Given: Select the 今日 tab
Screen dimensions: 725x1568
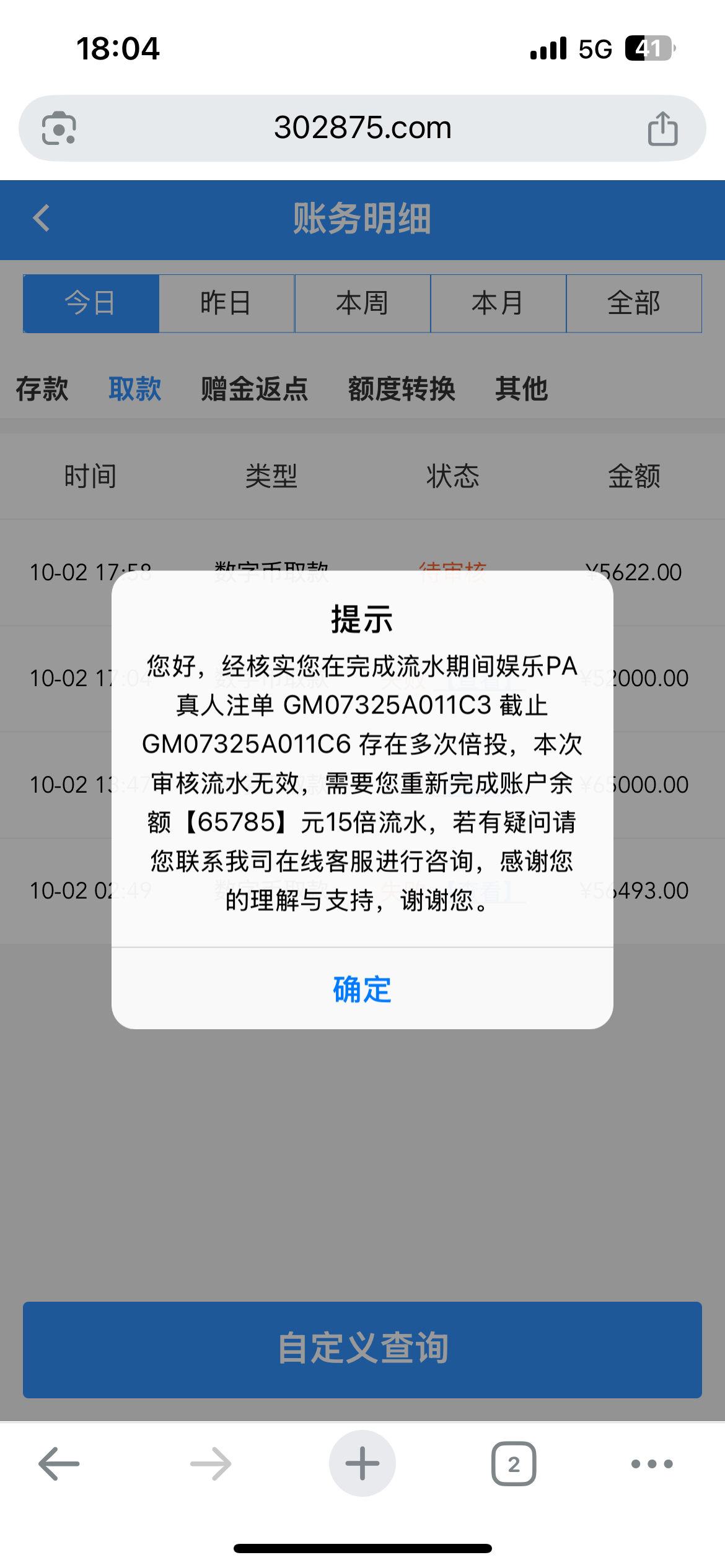Looking at the screenshot, I should (x=90, y=303).
